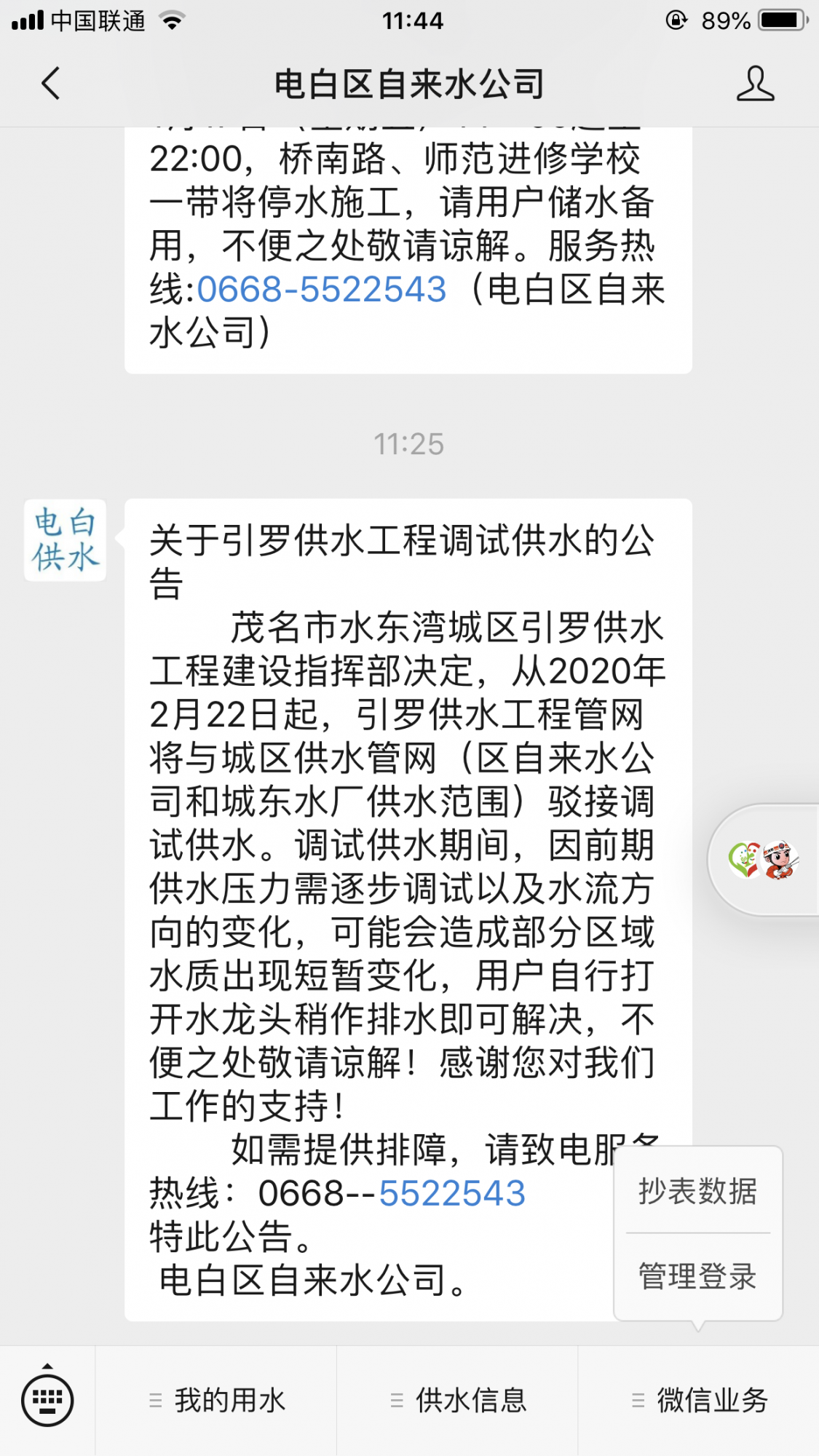Open the floating mini-program bubble
The image size is (819, 1456).
coord(764,860)
